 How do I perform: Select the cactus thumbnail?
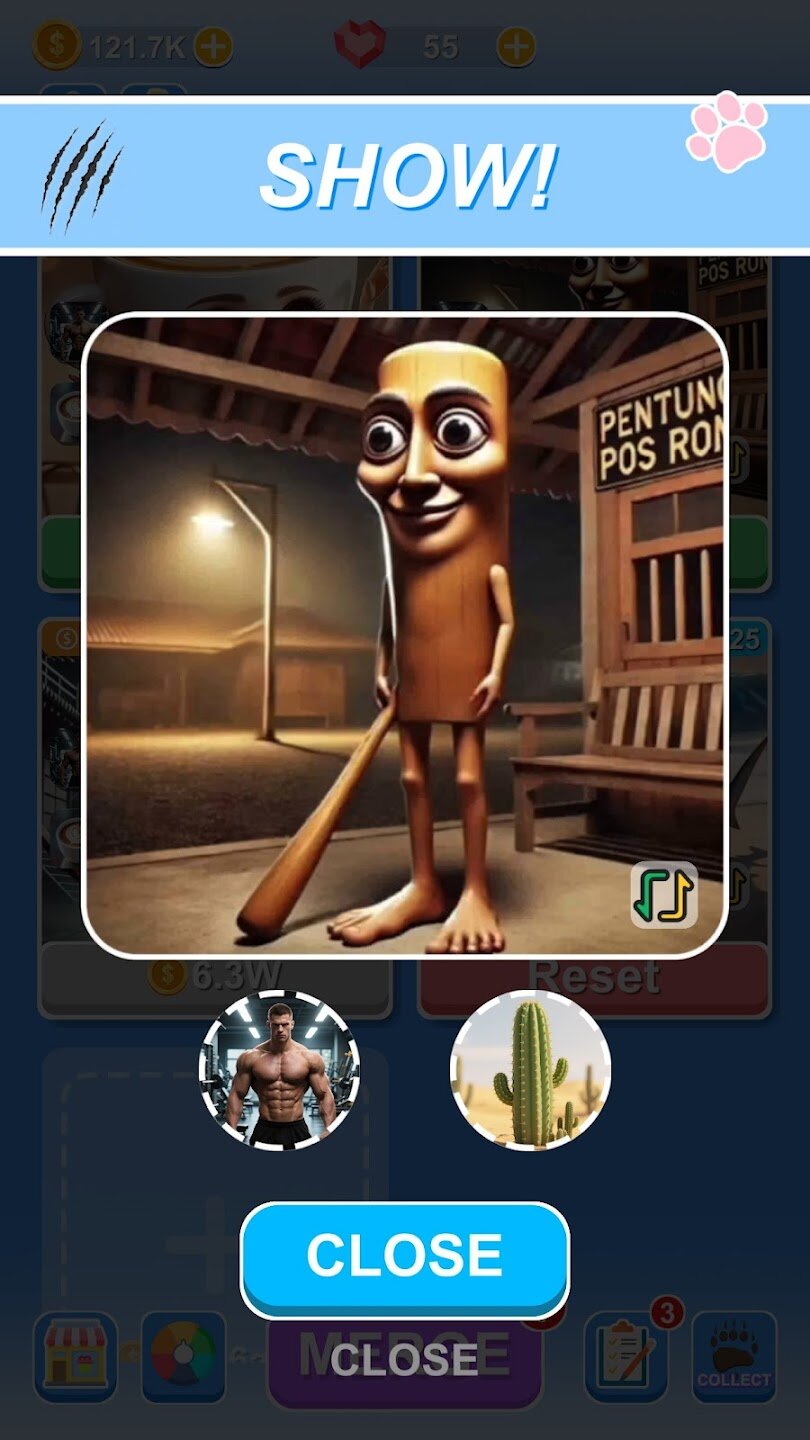[x=530, y=1070]
